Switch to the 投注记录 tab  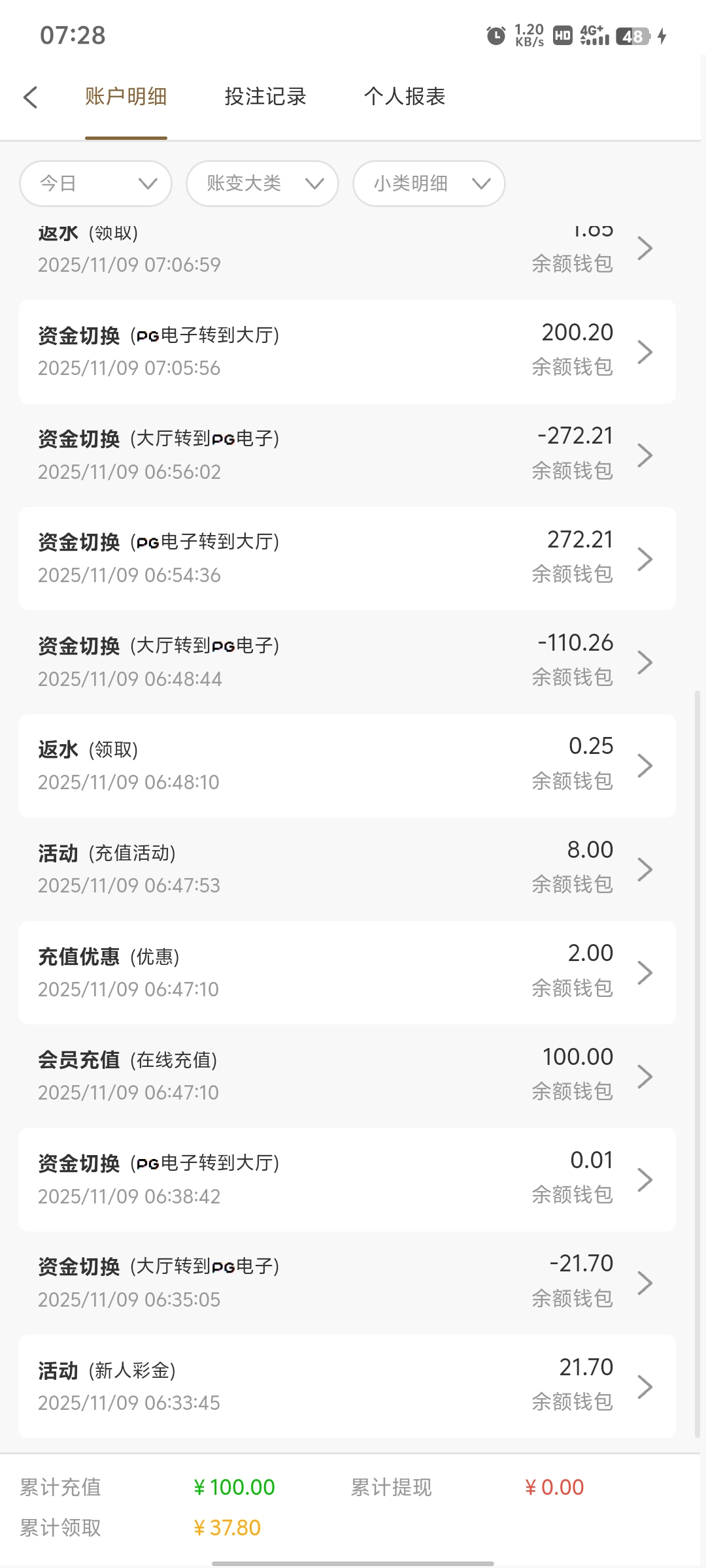point(265,97)
